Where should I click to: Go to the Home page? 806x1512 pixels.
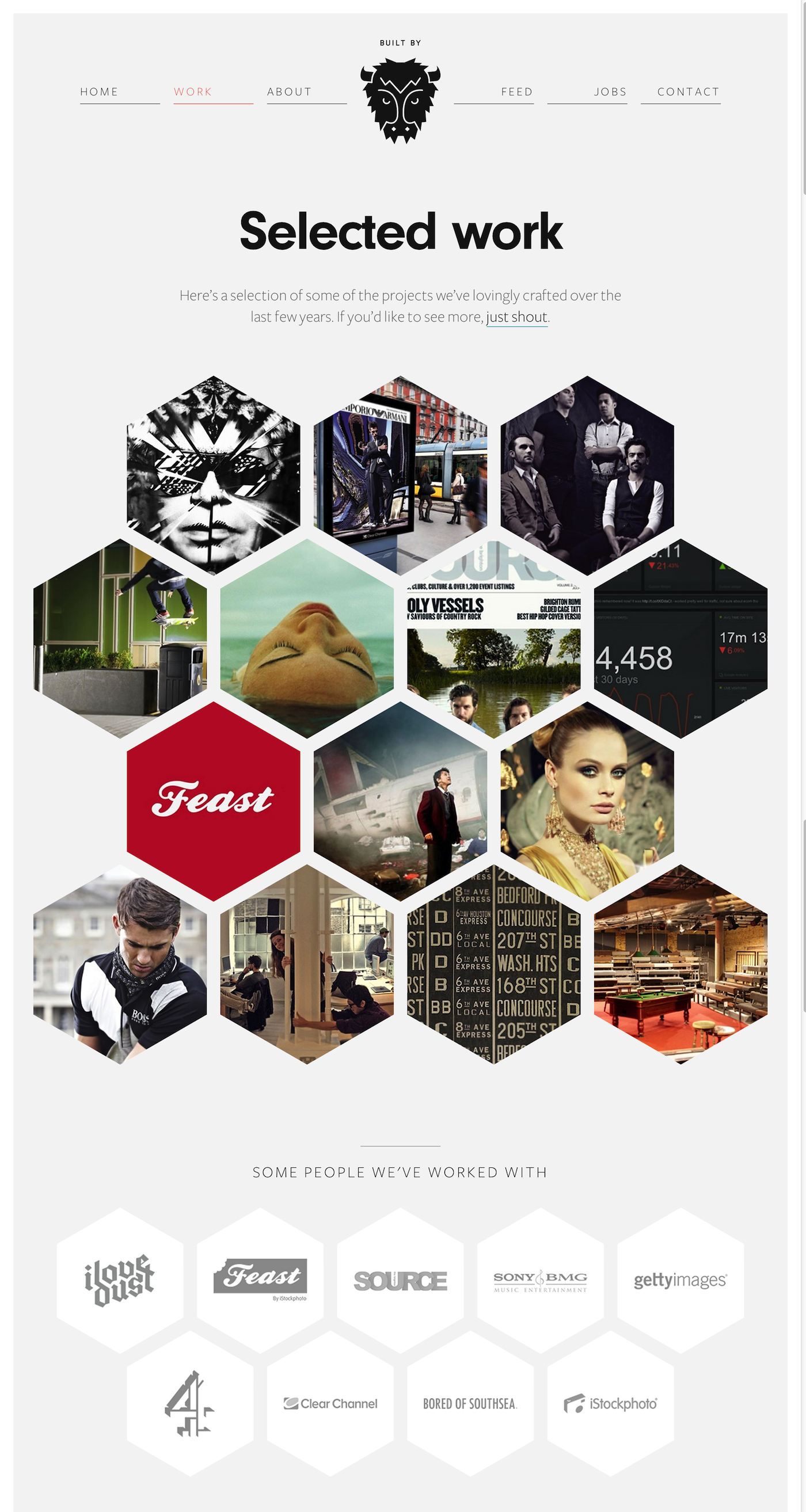(99, 92)
